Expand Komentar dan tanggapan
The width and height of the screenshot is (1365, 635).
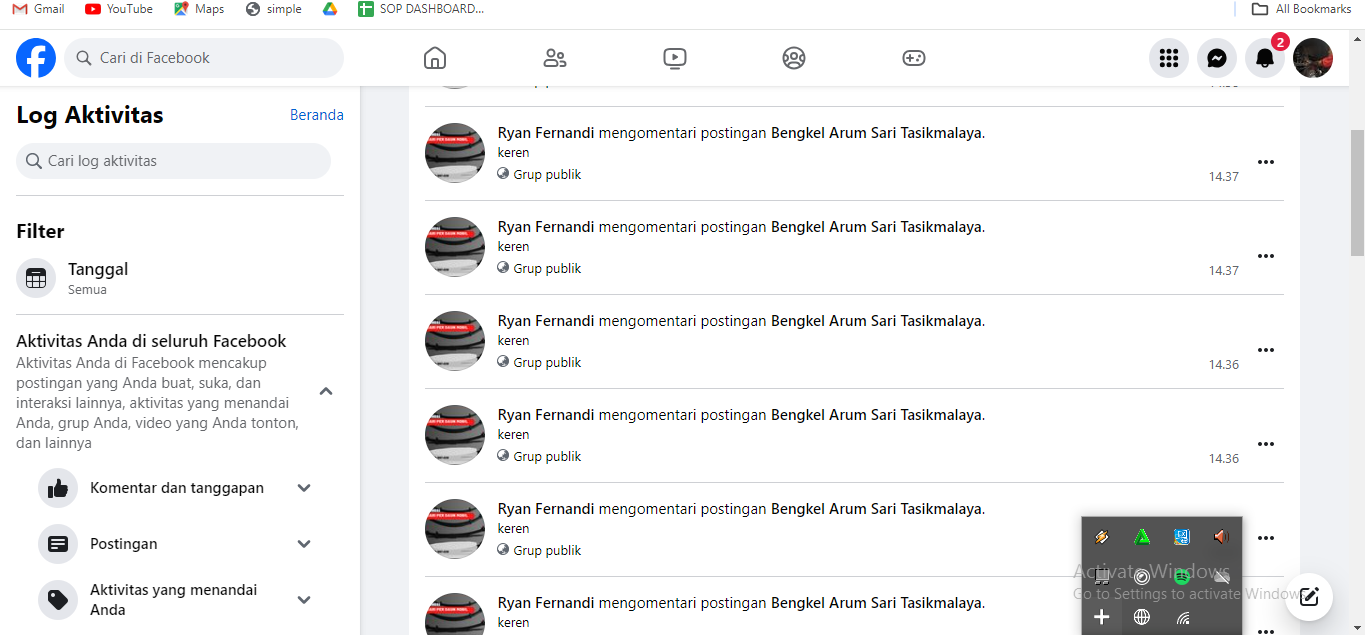tap(180, 488)
